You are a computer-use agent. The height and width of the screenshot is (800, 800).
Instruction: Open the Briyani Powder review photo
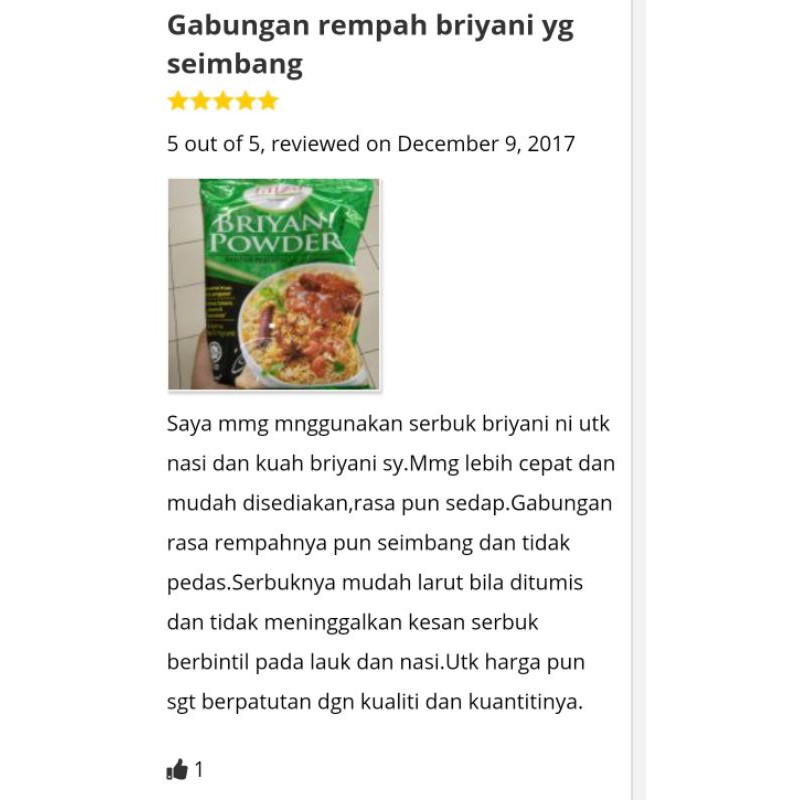[273, 284]
